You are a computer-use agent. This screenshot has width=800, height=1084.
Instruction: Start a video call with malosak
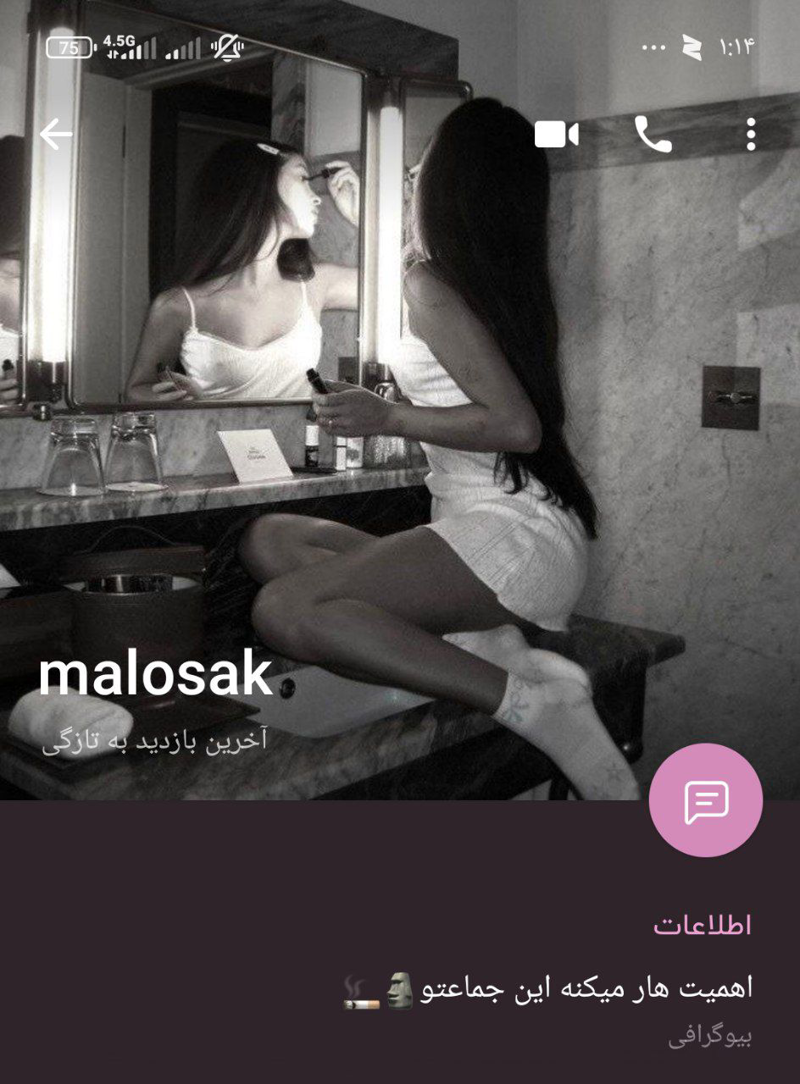(556, 134)
